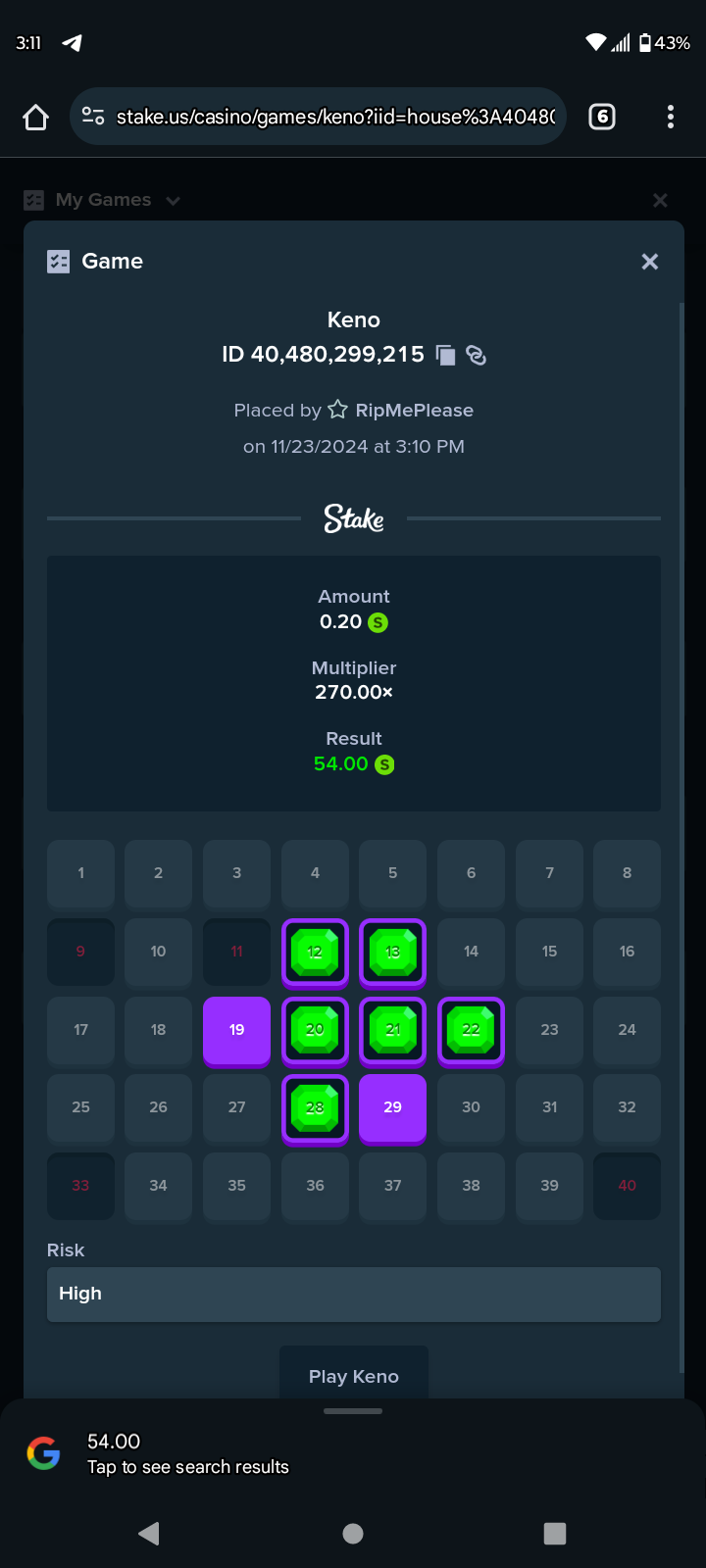Copy the Keno bet ID
This screenshot has width=706, height=1568.
(x=445, y=355)
